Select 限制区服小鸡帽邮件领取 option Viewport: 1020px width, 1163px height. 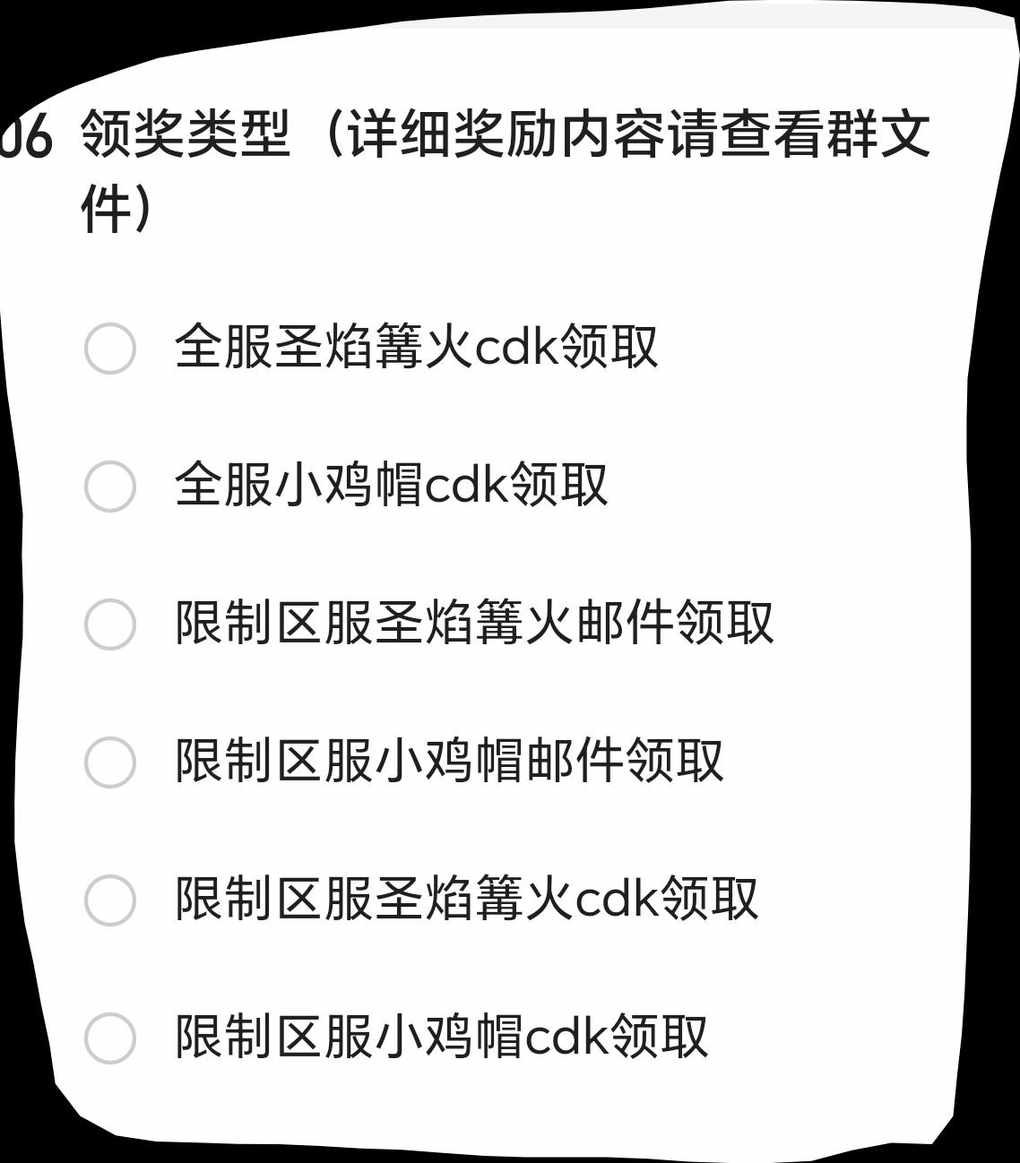click(x=110, y=762)
